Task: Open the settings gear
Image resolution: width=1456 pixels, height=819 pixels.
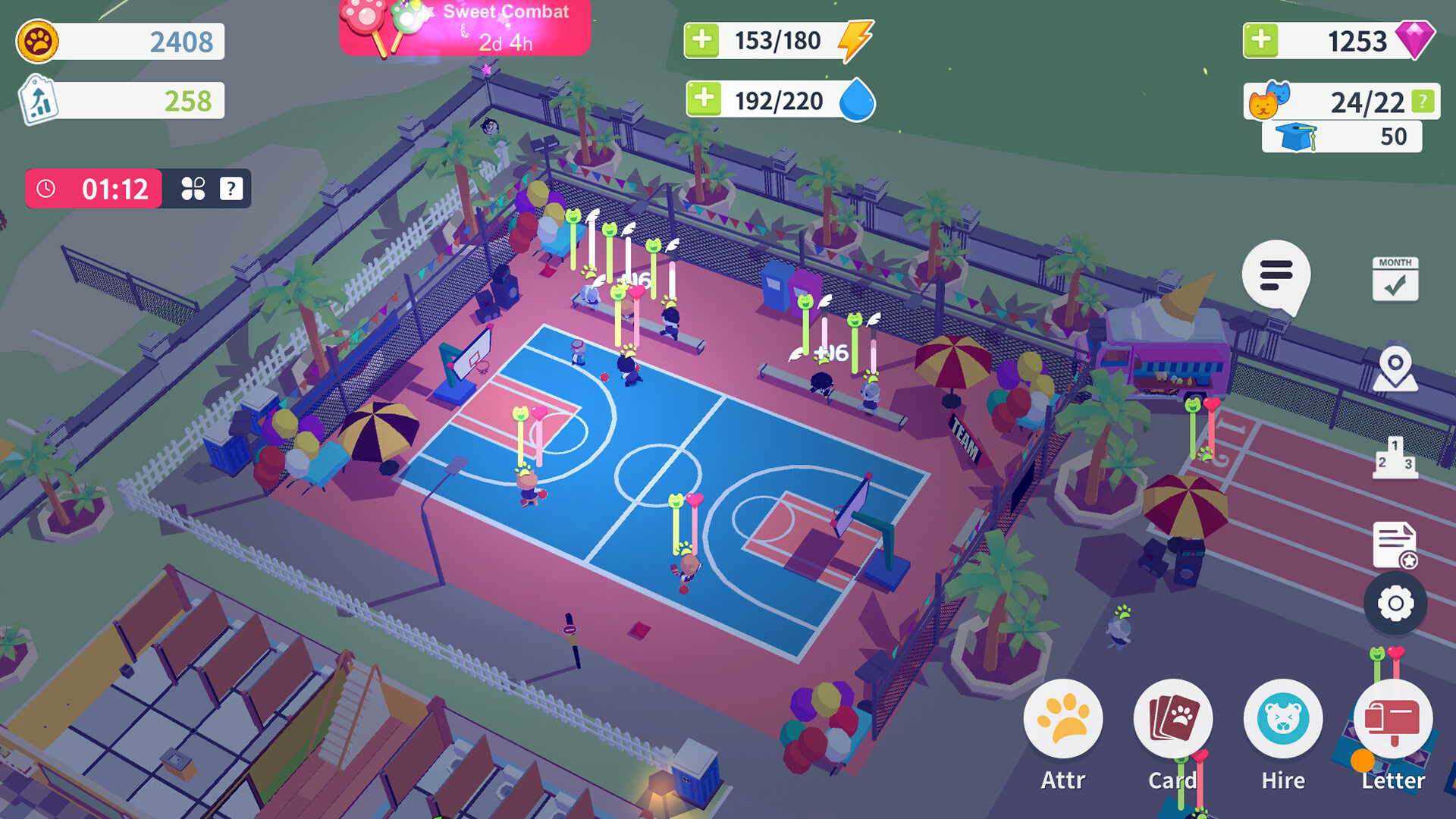Action: (x=1395, y=604)
